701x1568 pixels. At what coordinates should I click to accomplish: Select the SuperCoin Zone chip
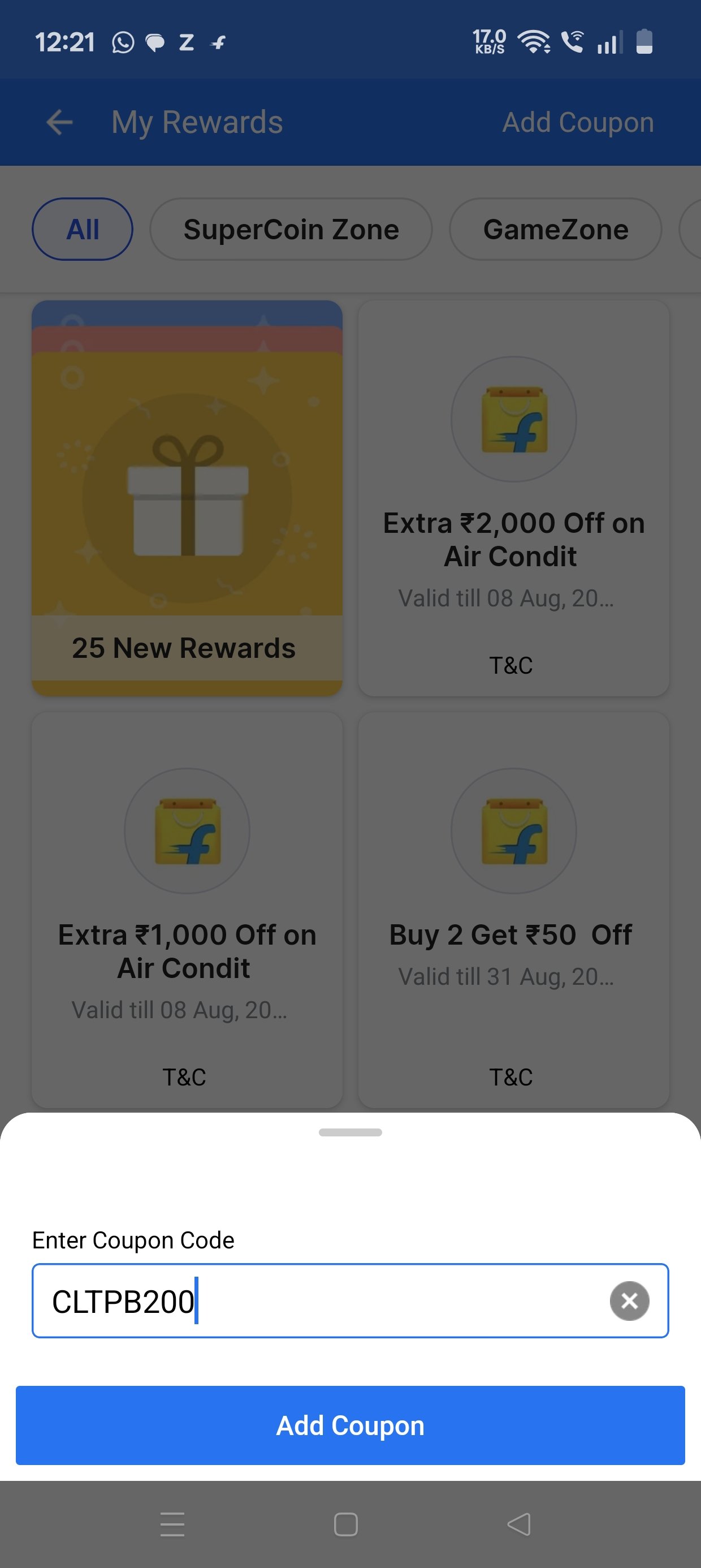[291, 230]
